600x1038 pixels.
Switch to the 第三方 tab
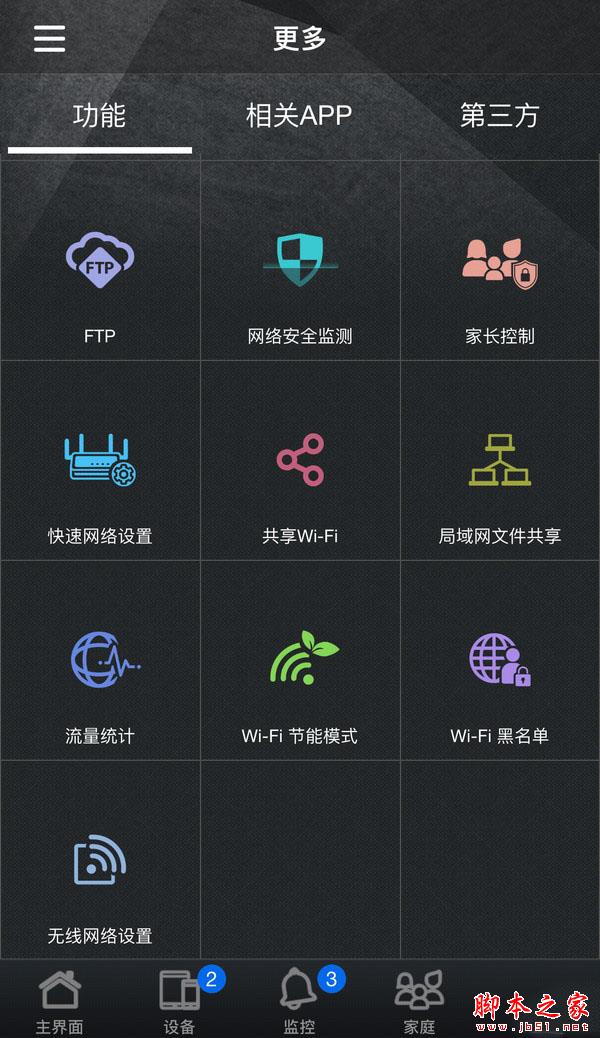click(x=499, y=116)
